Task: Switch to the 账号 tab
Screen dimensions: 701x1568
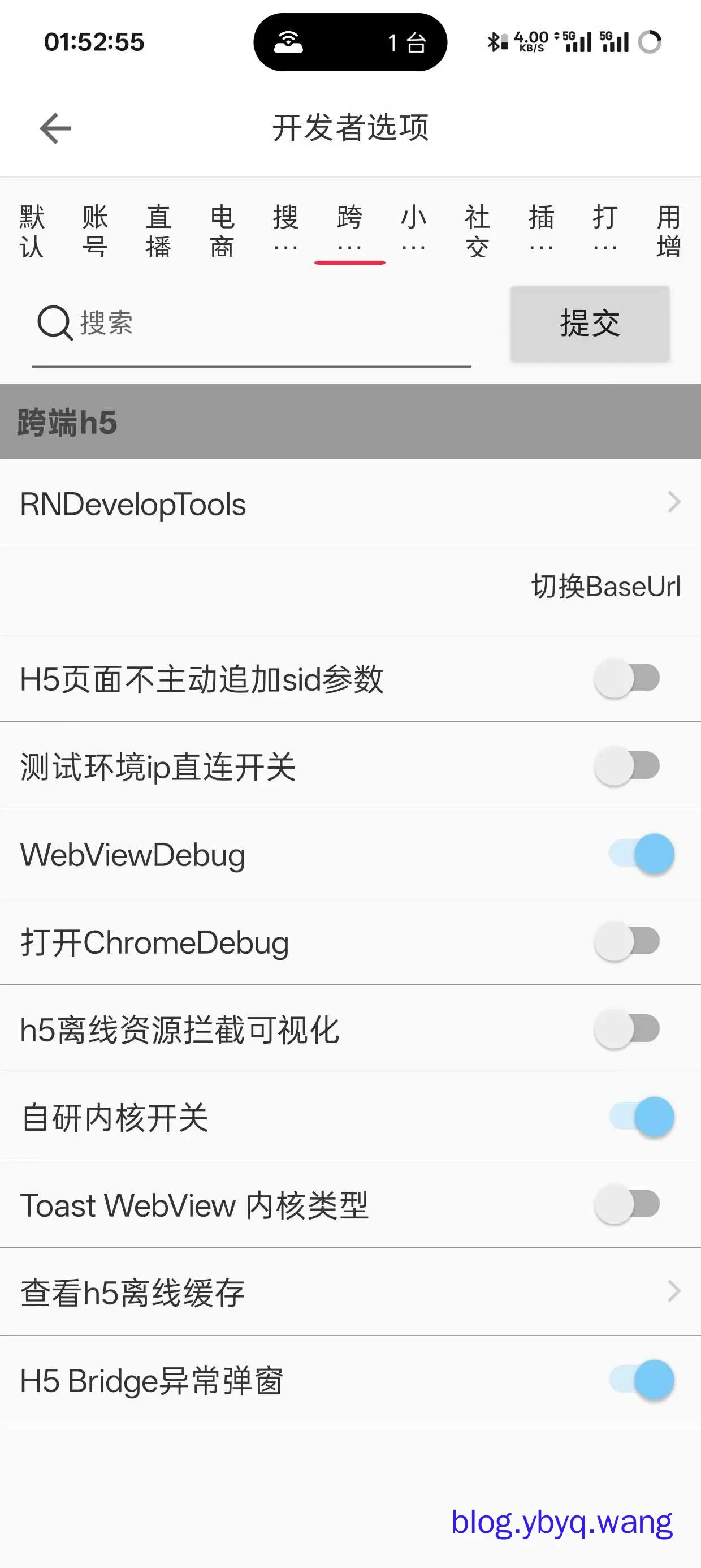Action: click(96, 232)
